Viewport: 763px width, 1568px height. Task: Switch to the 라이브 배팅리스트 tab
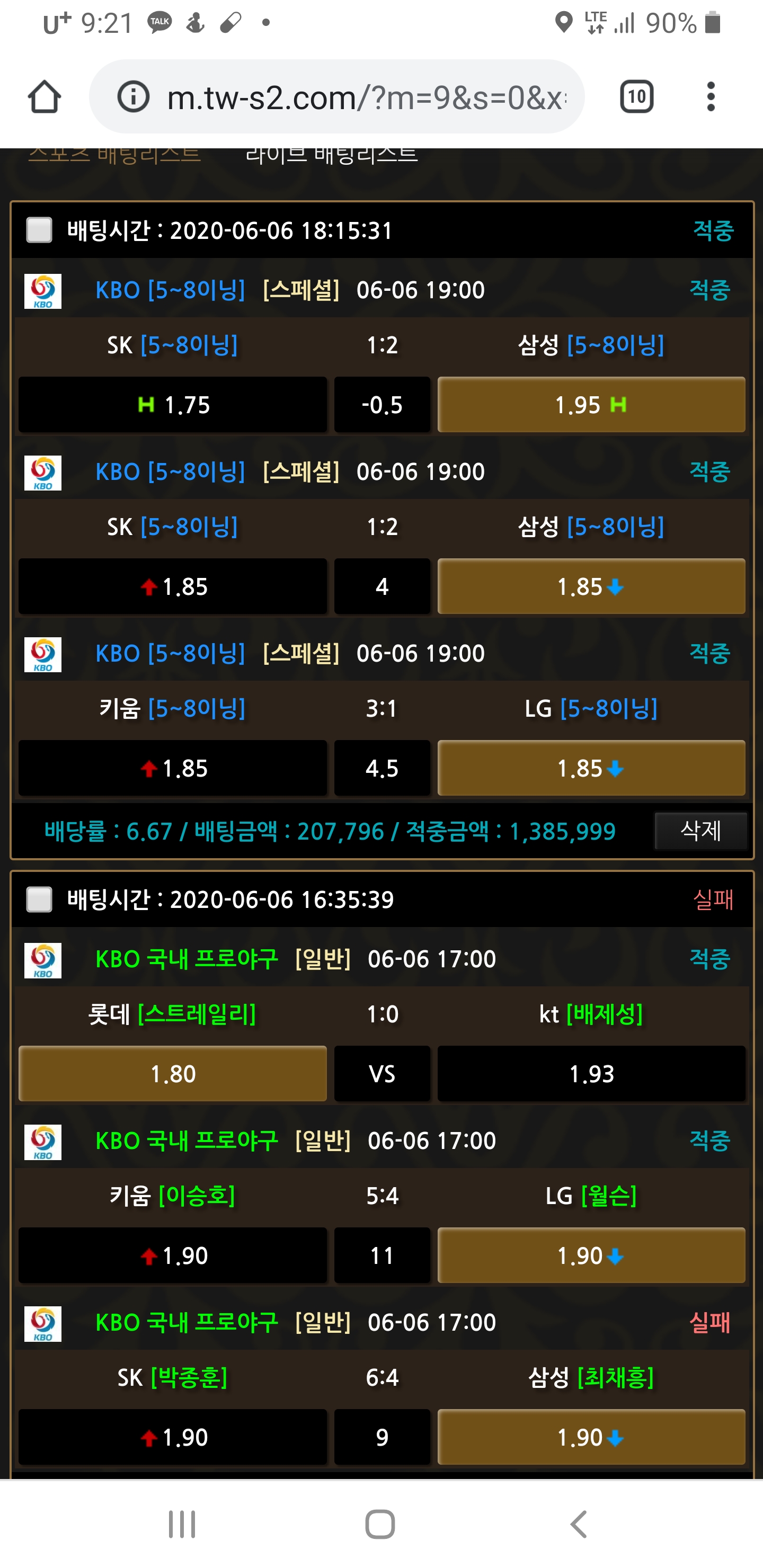(x=331, y=155)
